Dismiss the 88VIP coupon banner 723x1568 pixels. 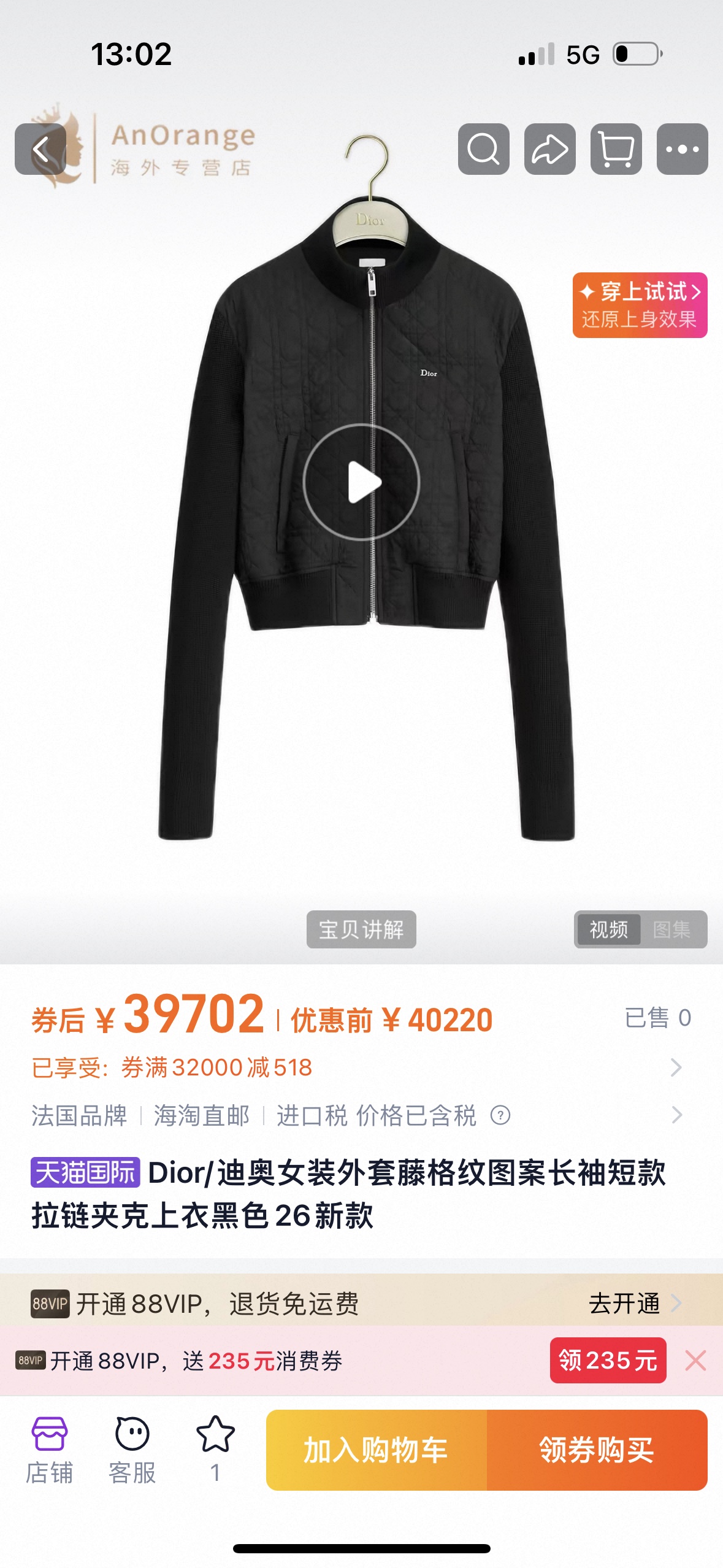(x=695, y=1361)
